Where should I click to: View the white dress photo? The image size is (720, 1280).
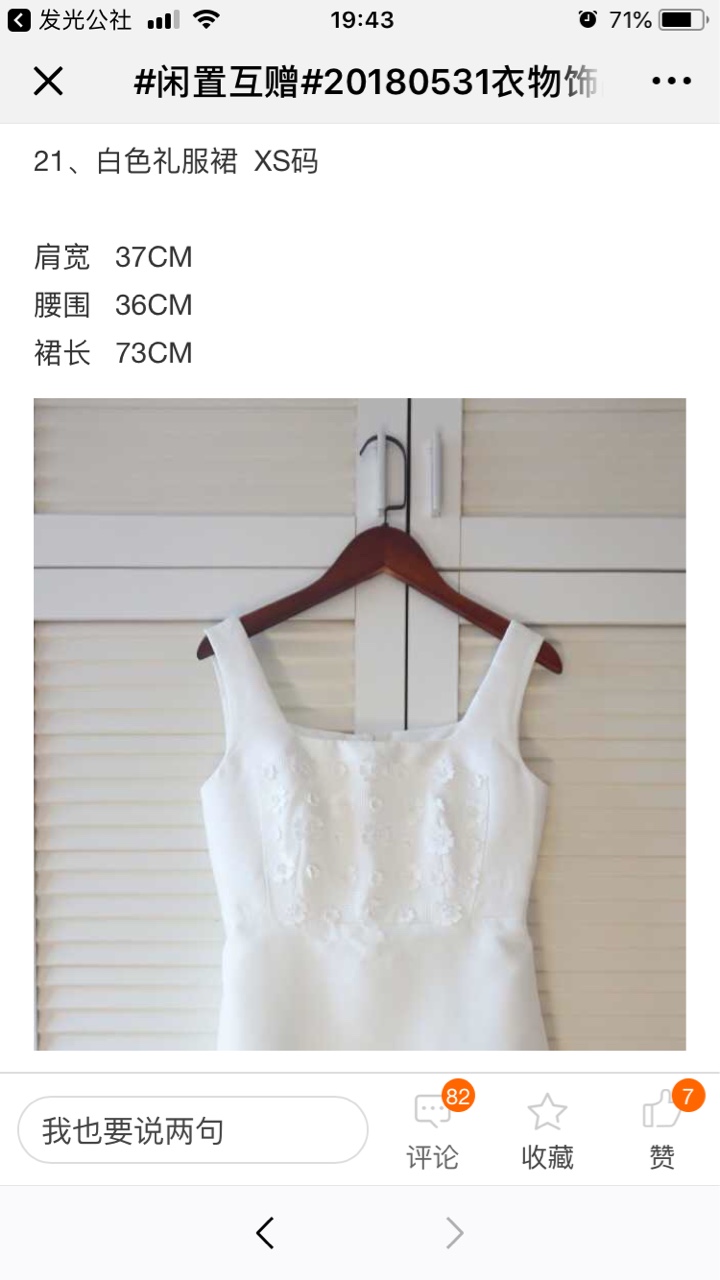(x=360, y=724)
